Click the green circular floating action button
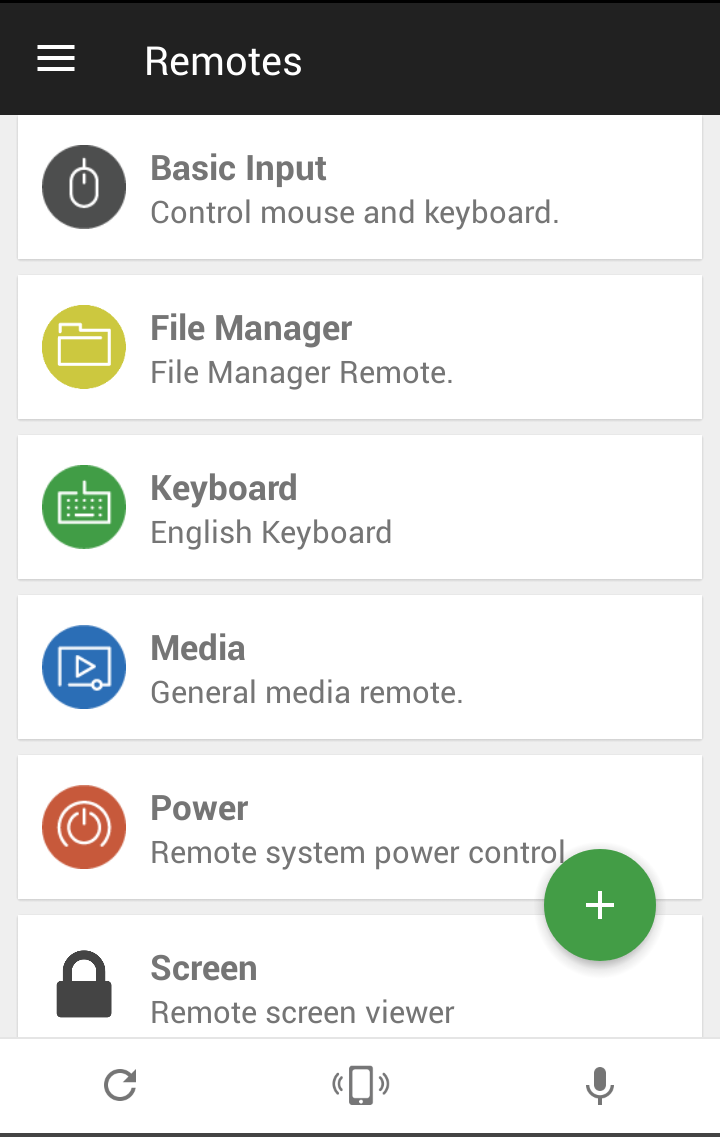The width and height of the screenshot is (720, 1137). [599, 905]
